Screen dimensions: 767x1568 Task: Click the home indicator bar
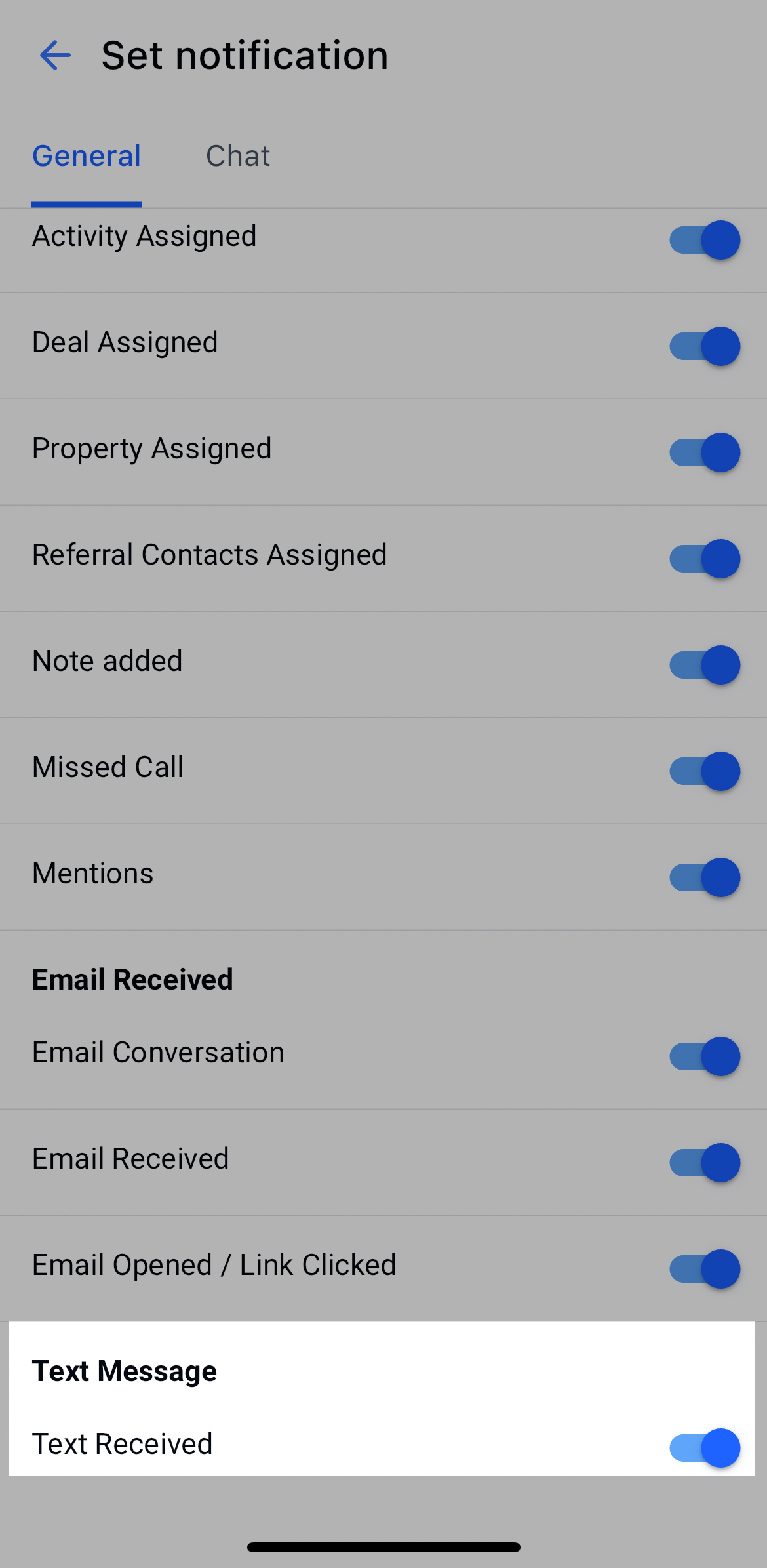pos(383,1547)
